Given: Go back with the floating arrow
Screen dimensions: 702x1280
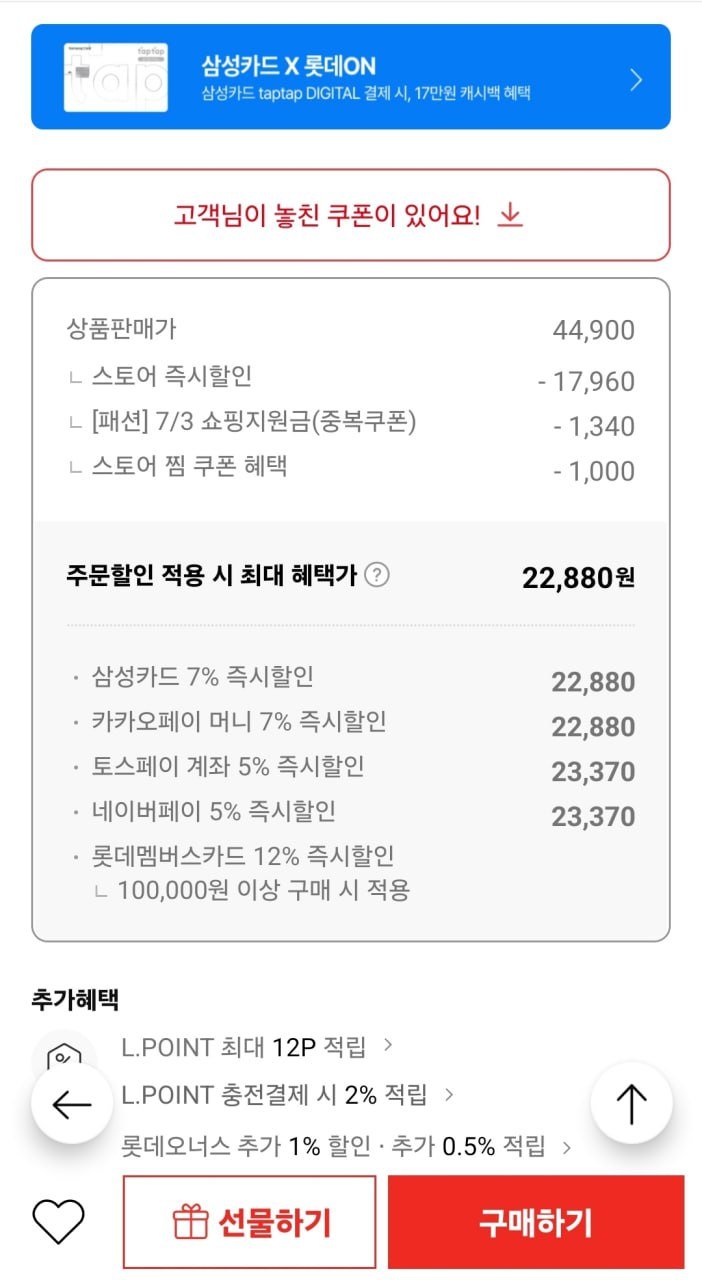Looking at the screenshot, I should click(x=71, y=1104).
